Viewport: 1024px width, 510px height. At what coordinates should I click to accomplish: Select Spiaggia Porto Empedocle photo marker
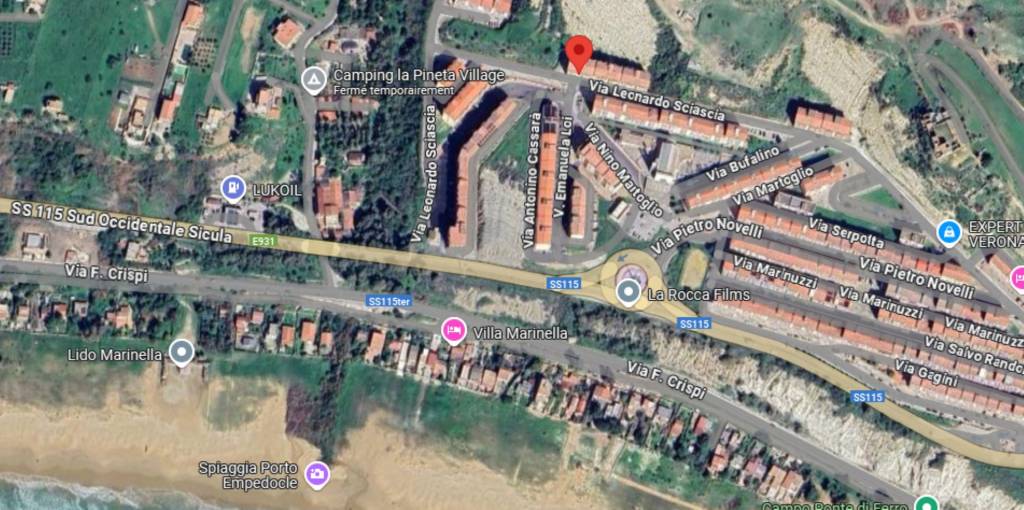pyautogui.click(x=316, y=473)
